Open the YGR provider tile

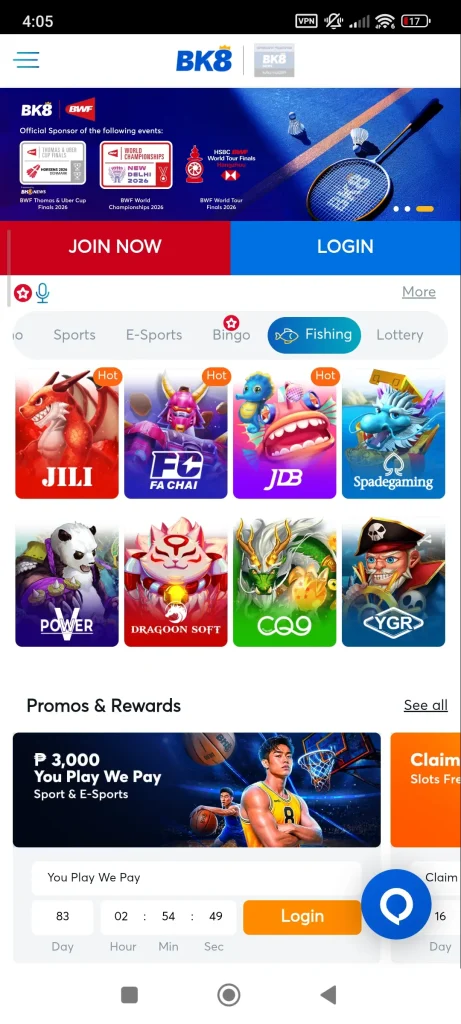394,582
